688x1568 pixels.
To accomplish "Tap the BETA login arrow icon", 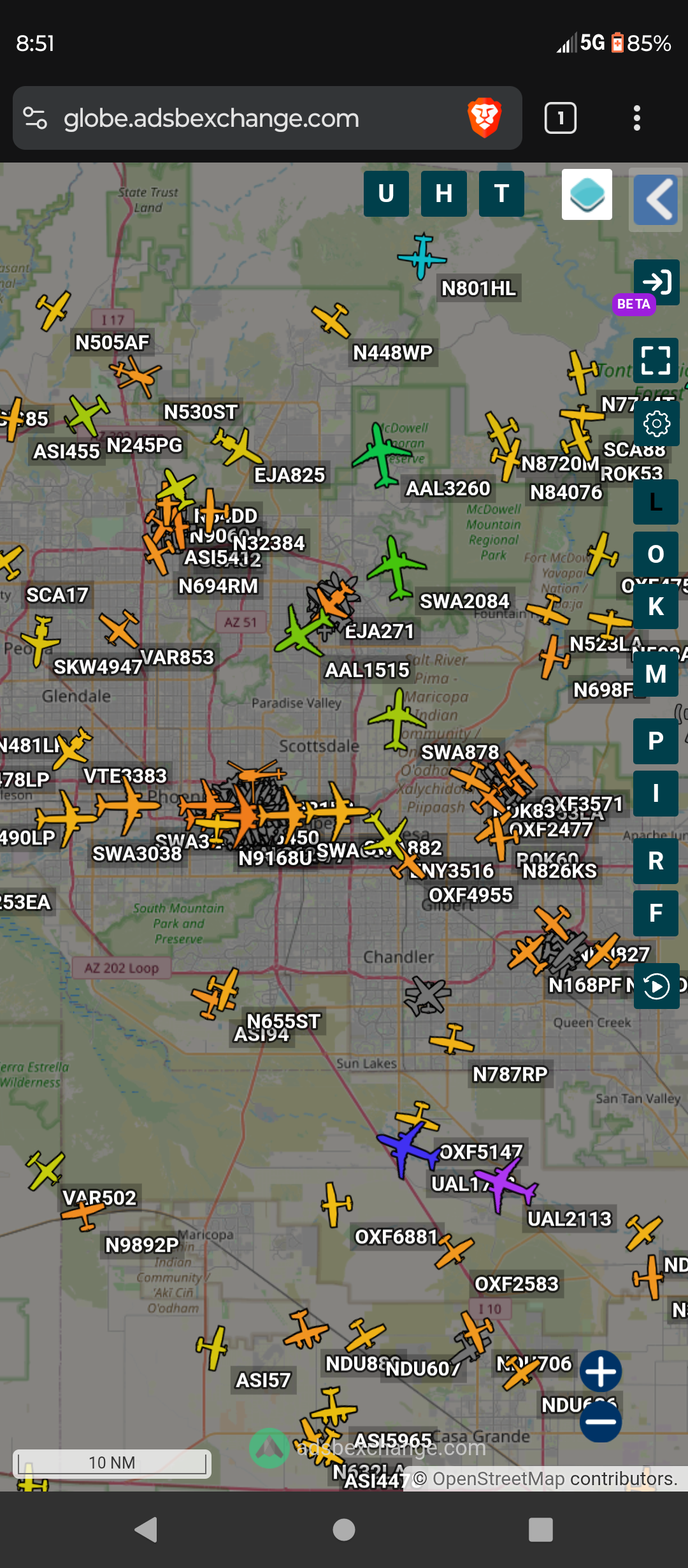I will [657, 282].
